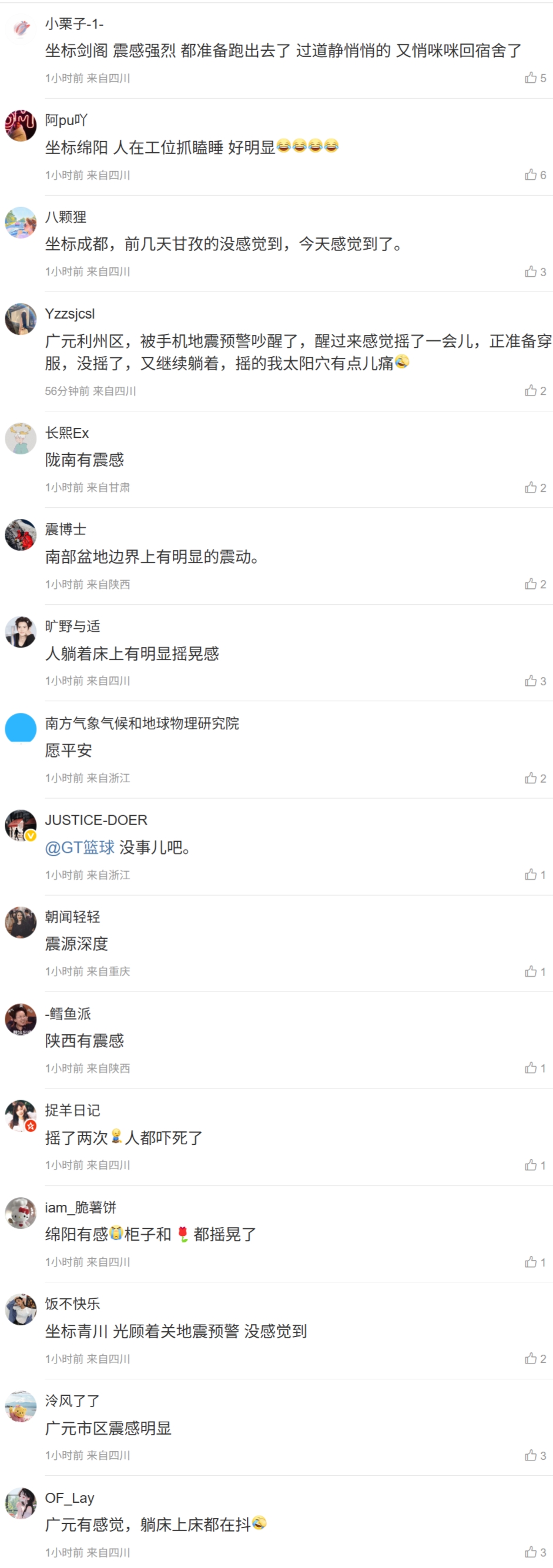The image size is (553, 1568).
Task: Like 捉羊日记's comment
Action: (x=531, y=1165)
